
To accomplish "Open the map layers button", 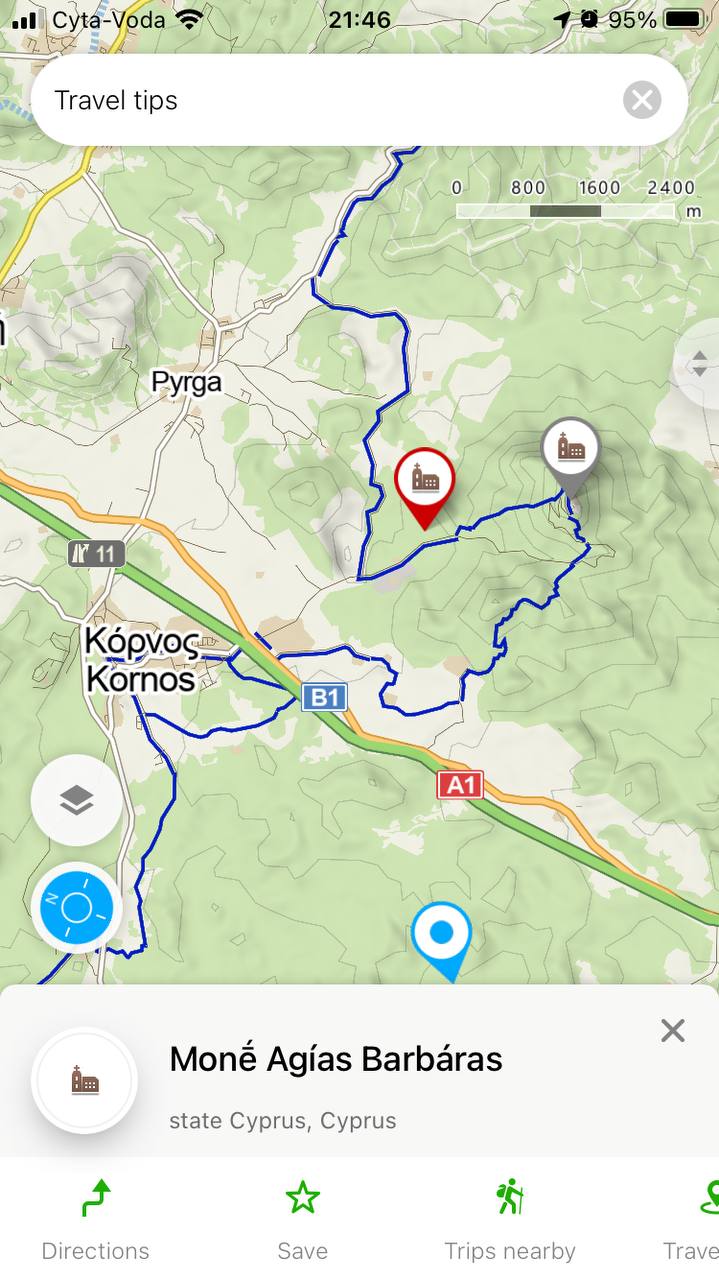I will pos(77,800).
